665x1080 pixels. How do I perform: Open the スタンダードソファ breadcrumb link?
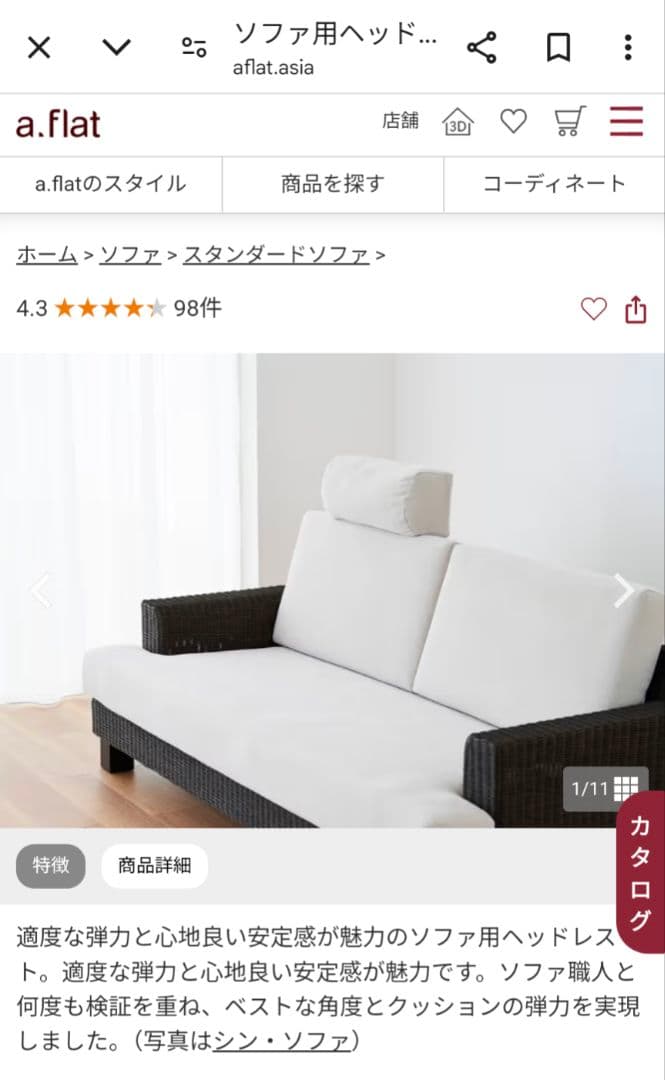pyautogui.click(x=276, y=254)
